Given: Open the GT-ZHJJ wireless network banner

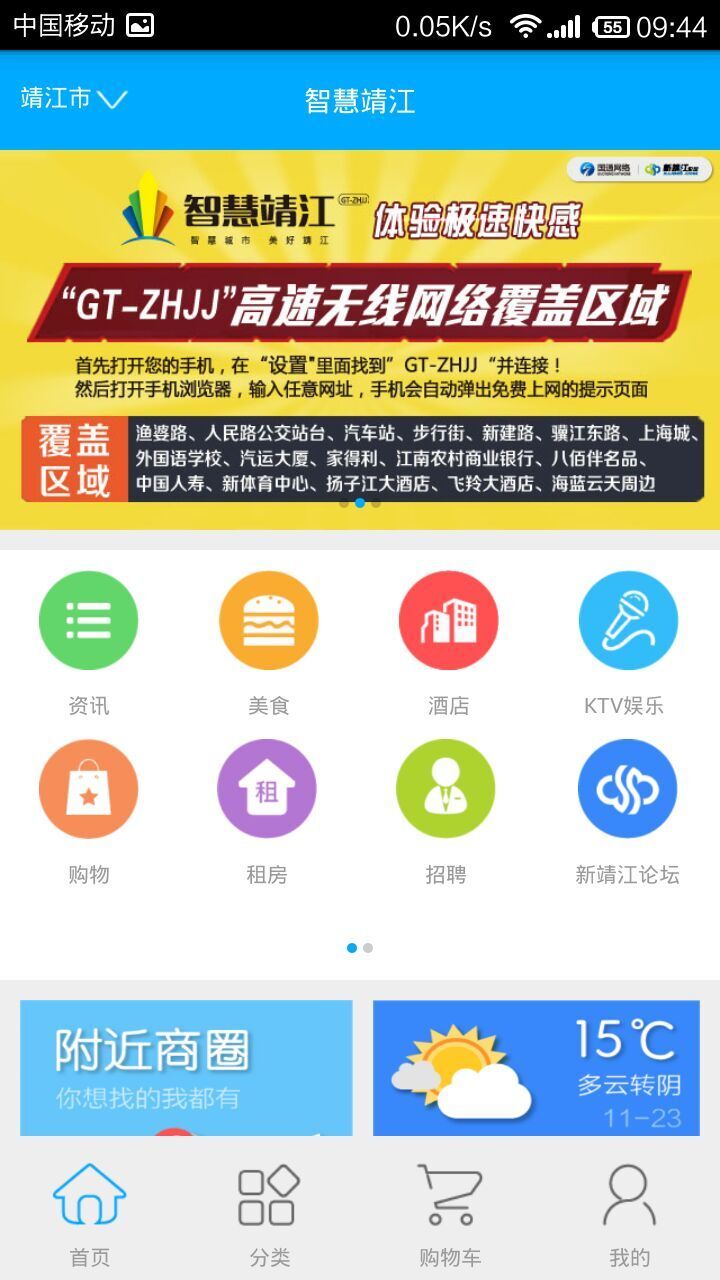Looking at the screenshot, I should [360, 340].
